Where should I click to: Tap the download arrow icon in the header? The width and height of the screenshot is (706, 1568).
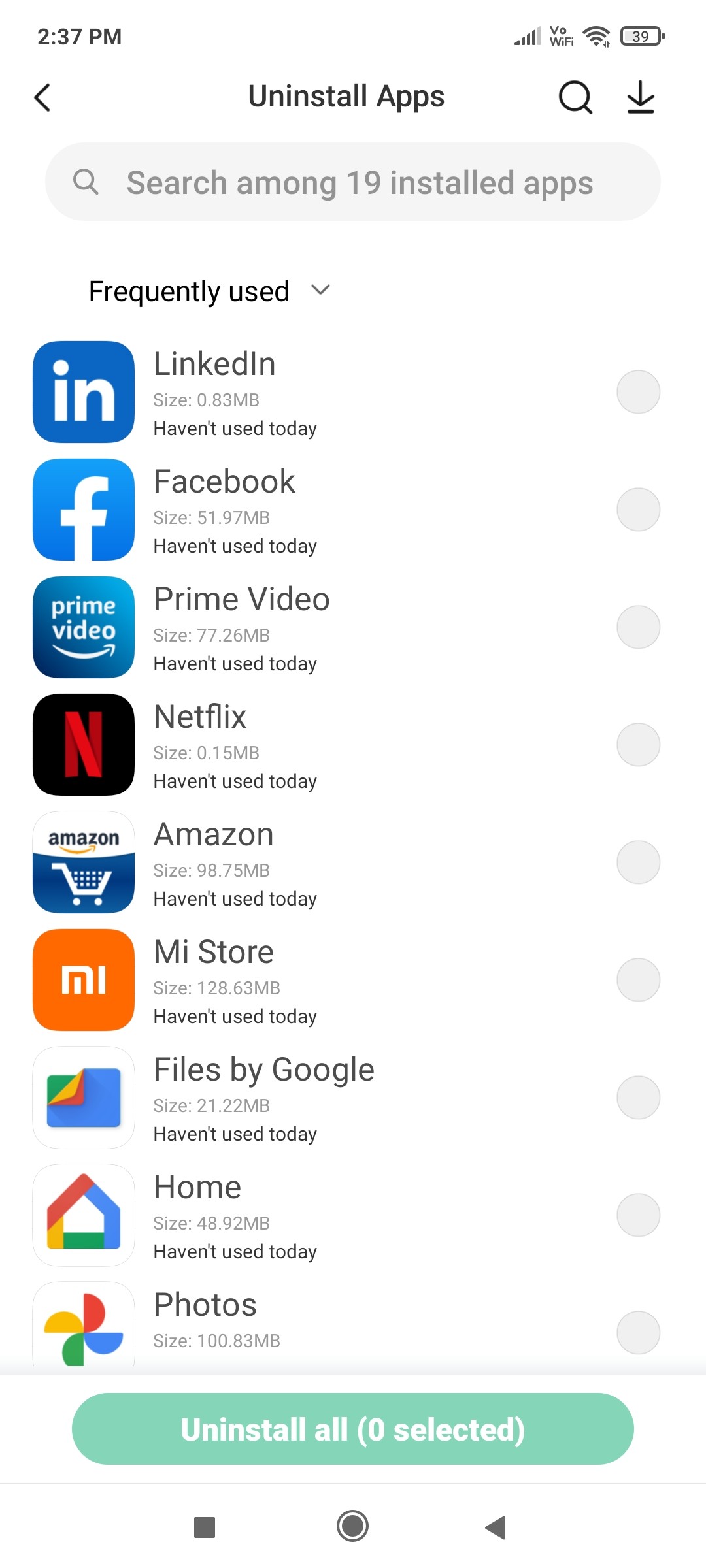[x=641, y=97]
